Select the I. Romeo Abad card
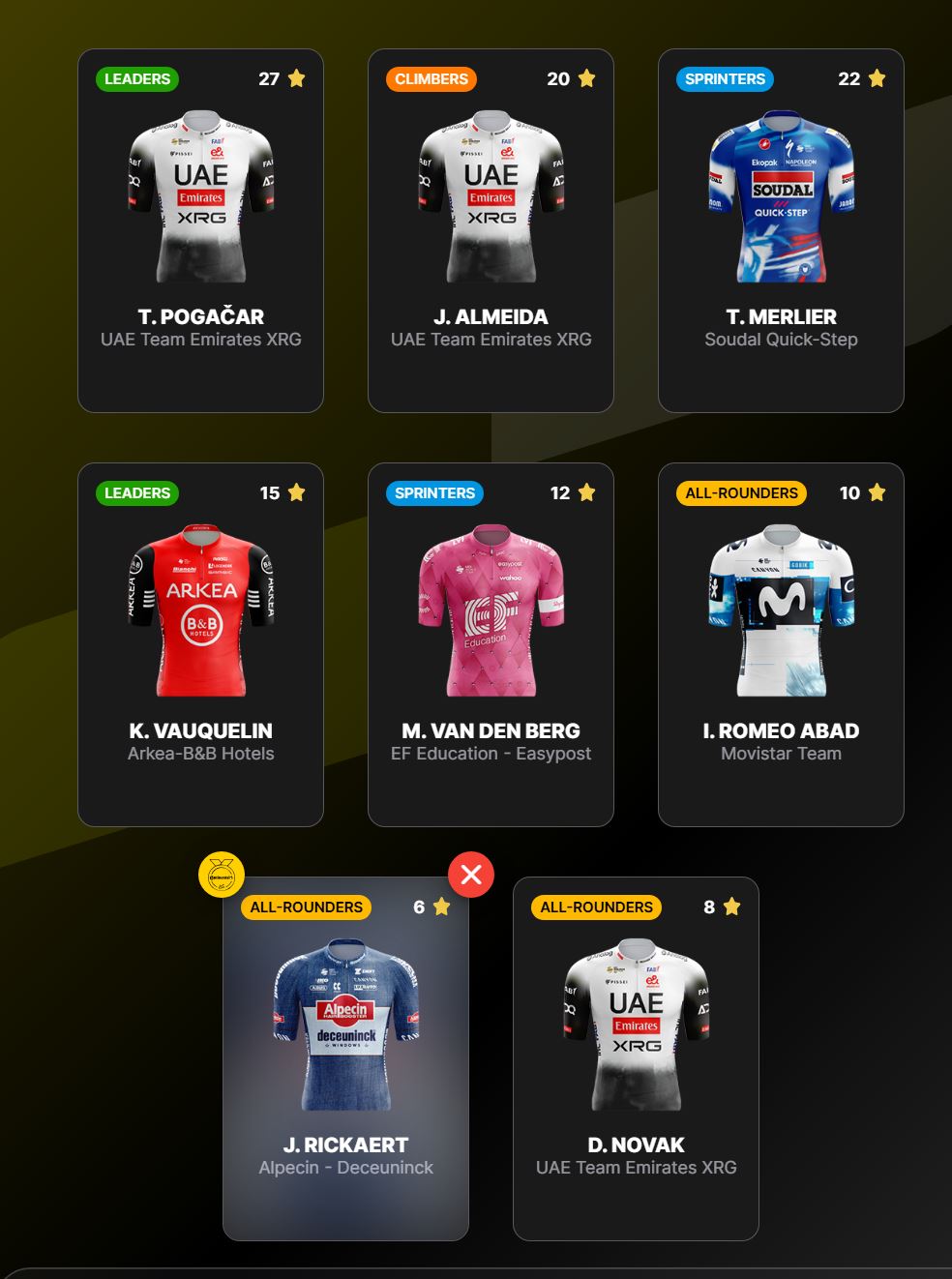This screenshot has height=1279, width=952. (781, 645)
